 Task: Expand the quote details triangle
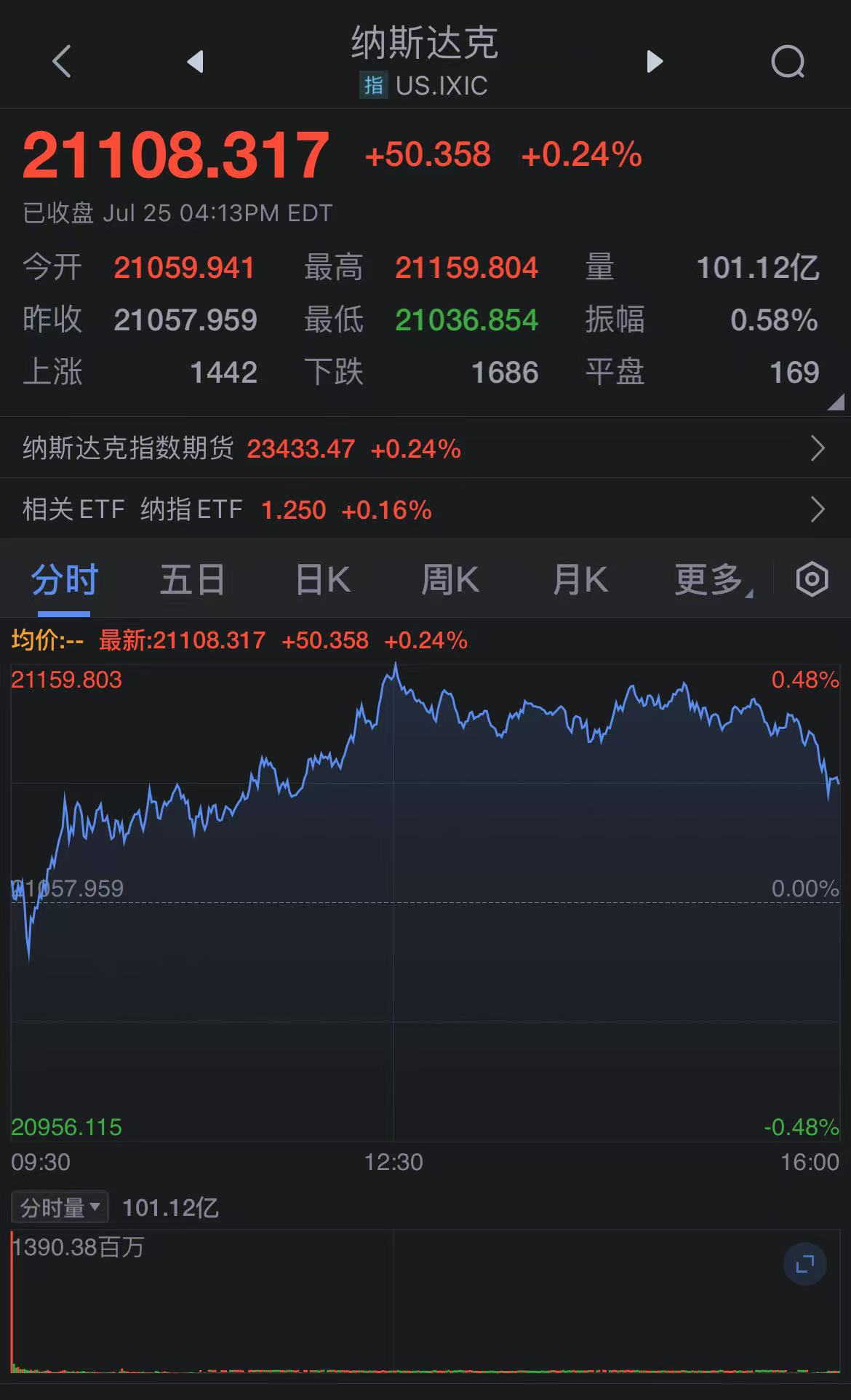(836, 402)
